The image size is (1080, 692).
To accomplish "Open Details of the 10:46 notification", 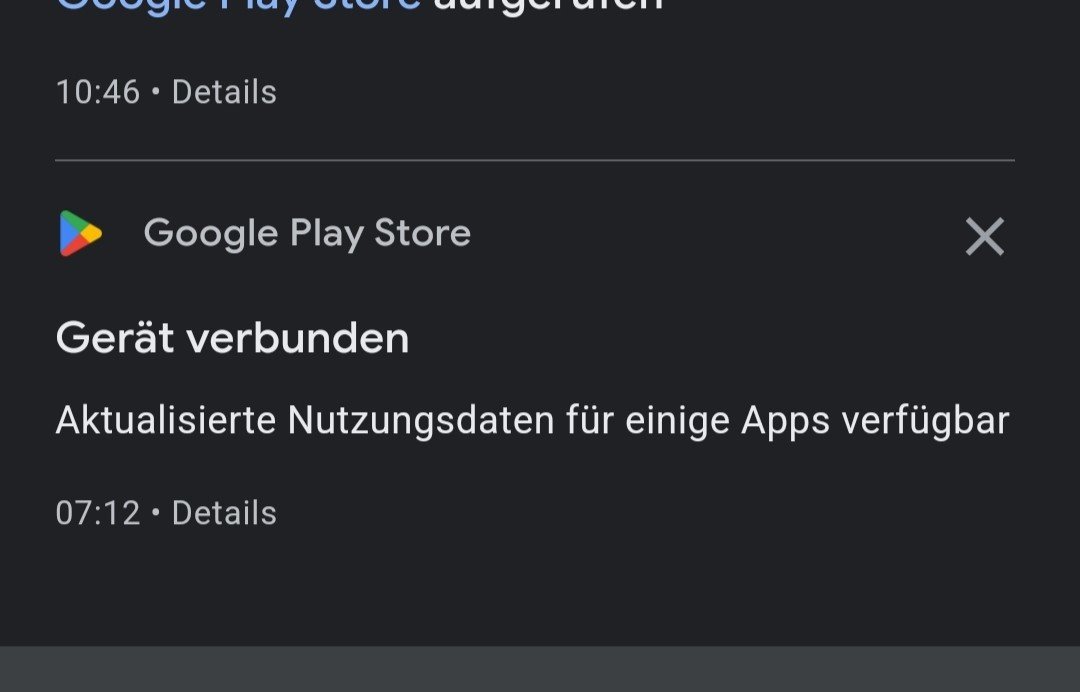I will (x=224, y=92).
